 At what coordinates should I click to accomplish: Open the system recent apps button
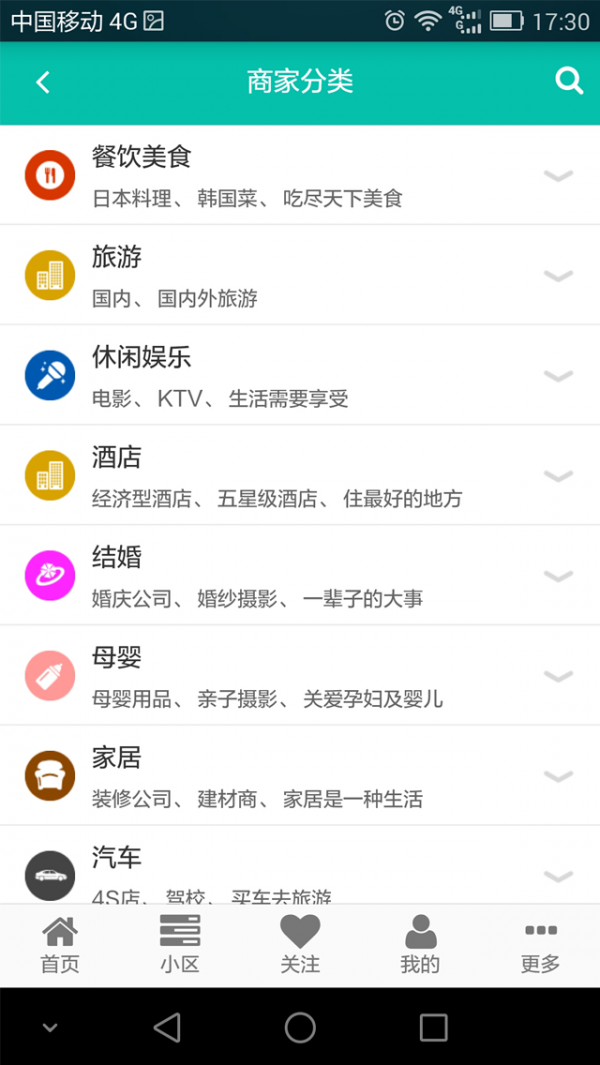(x=434, y=1027)
